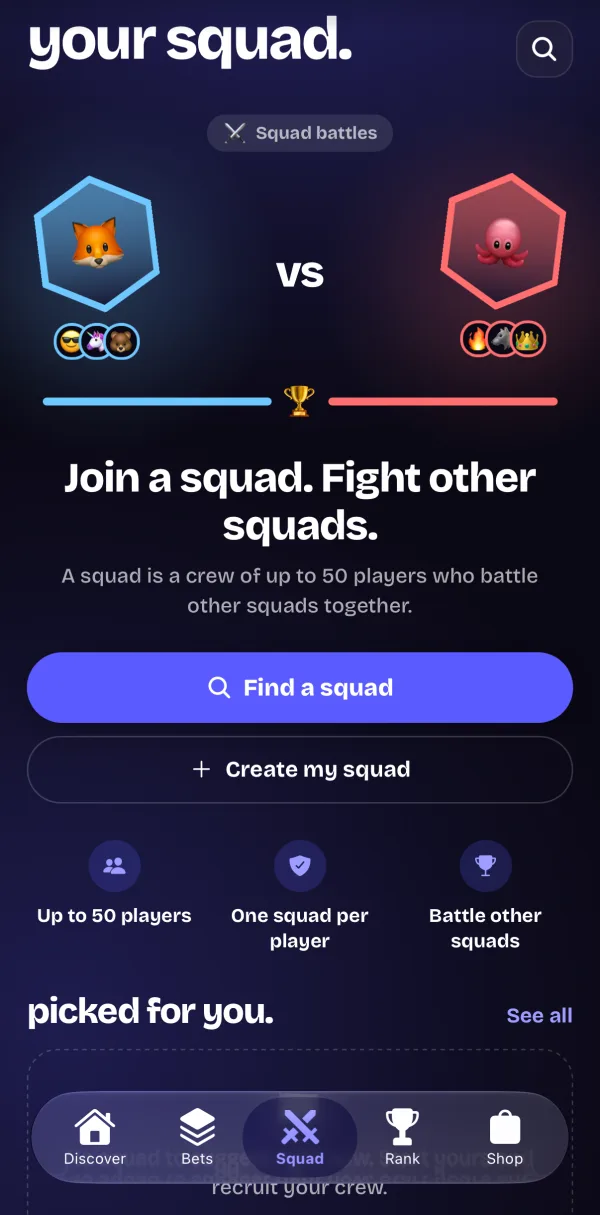This screenshot has width=600, height=1215.
Task: Open the Shop tab
Action: (x=505, y=1138)
